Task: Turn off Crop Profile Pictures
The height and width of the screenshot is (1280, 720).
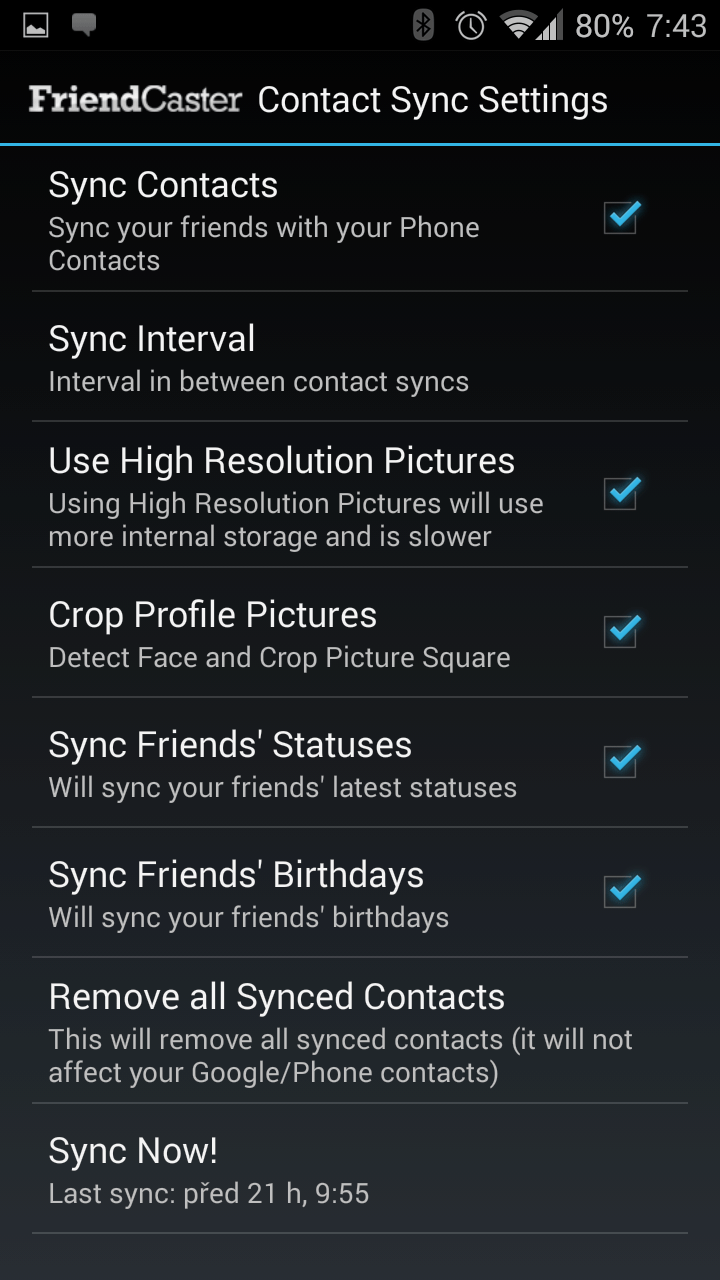Action: tap(621, 631)
